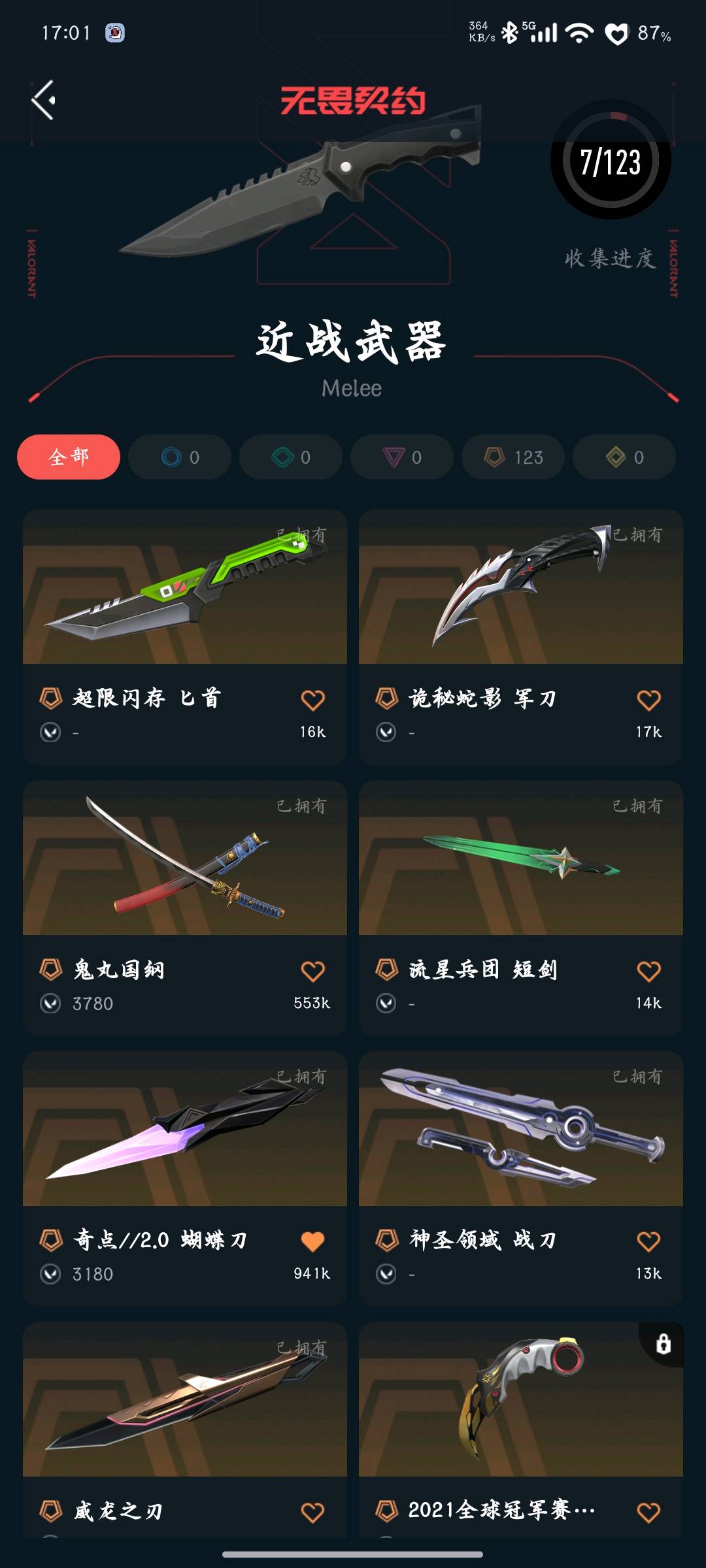Unlike the 奇点//2.0 蝴蝶刀 skin
This screenshot has width=706, height=1568.
[313, 1241]
